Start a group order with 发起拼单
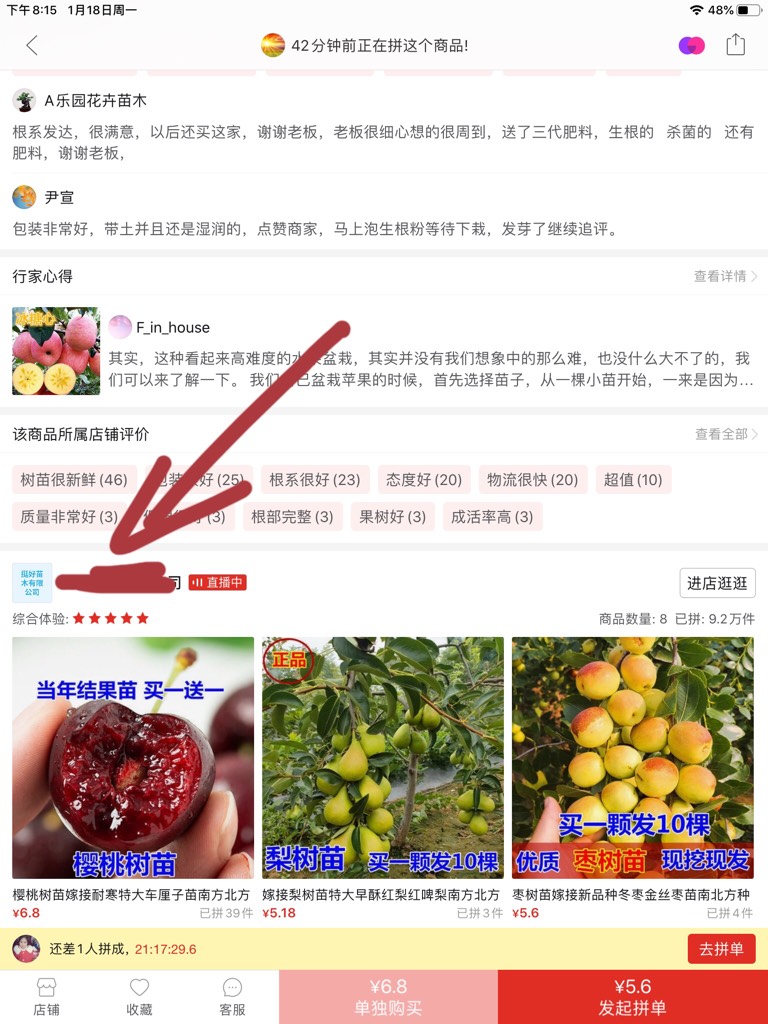The width and height of the screenshot is (768, 1024). pos(633,997)
